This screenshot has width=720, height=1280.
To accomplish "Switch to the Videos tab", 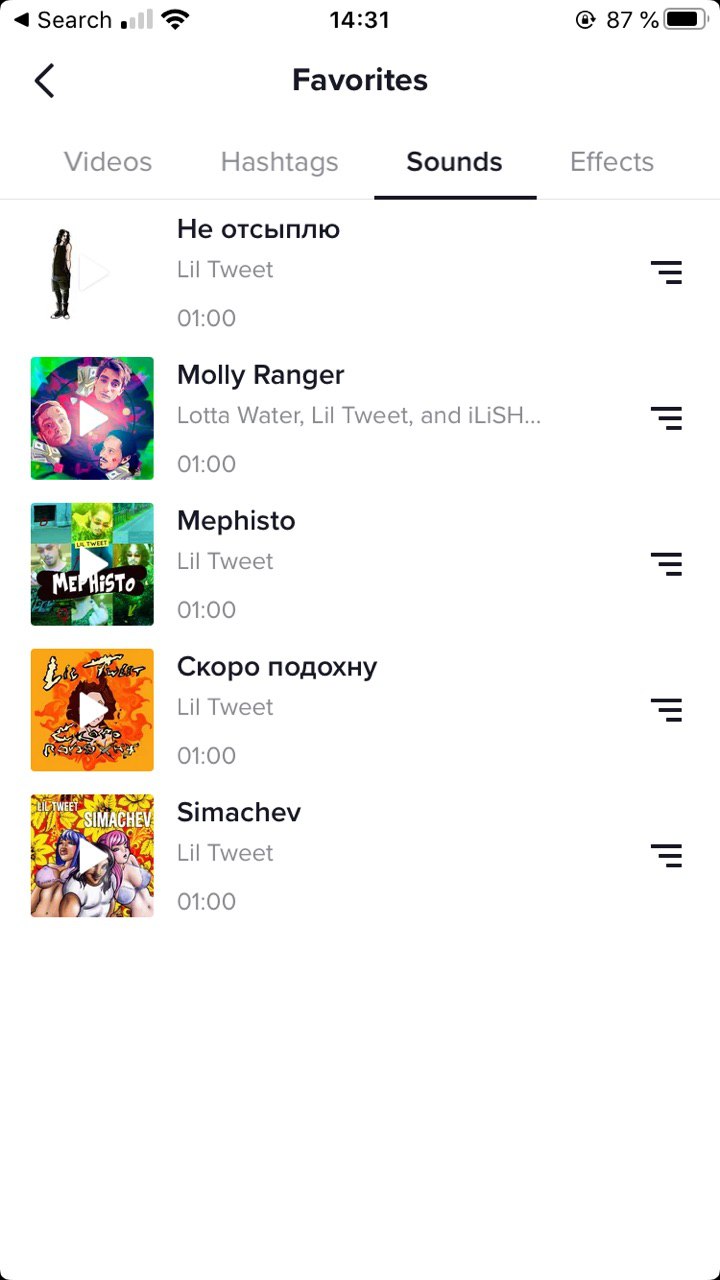I will [x=108, y=162].
